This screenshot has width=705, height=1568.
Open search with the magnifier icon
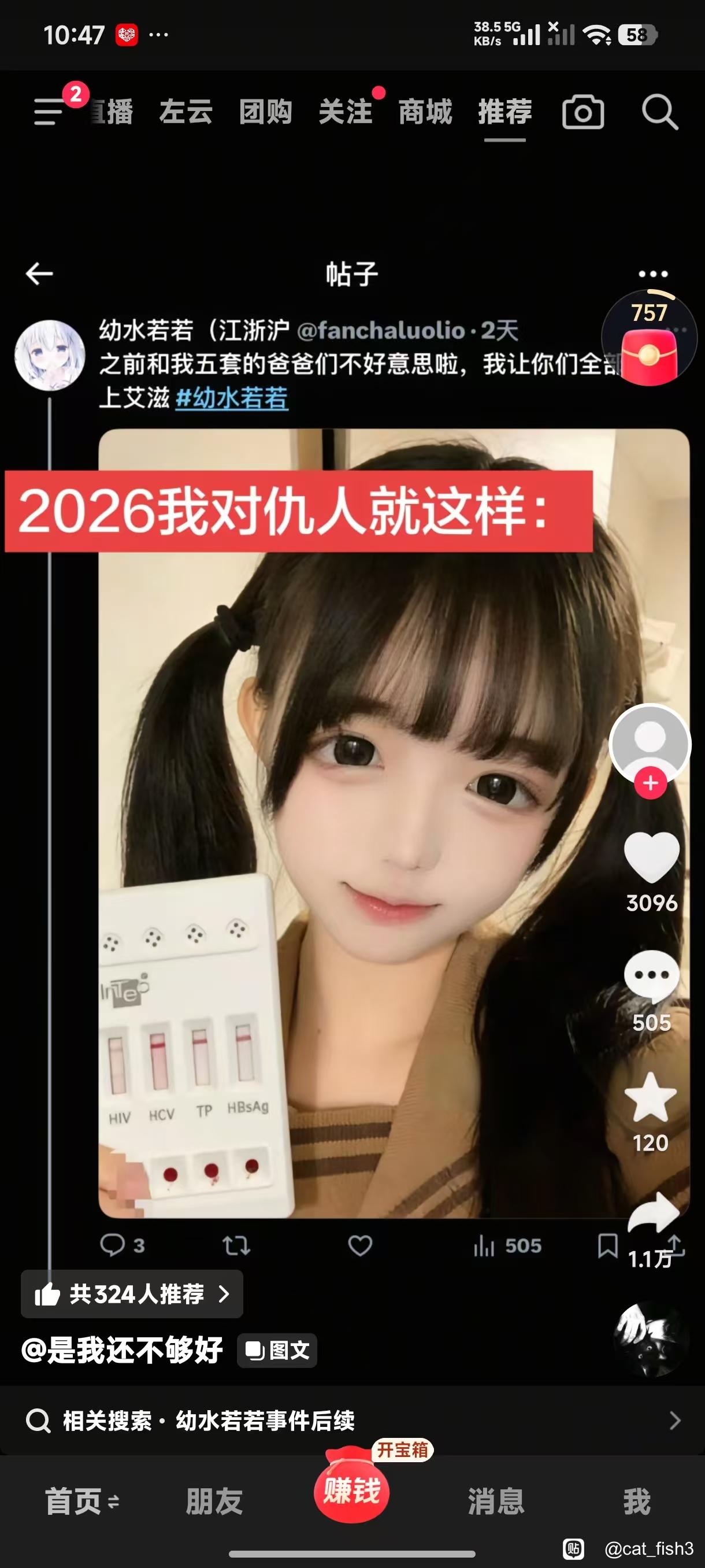(659, 112)
